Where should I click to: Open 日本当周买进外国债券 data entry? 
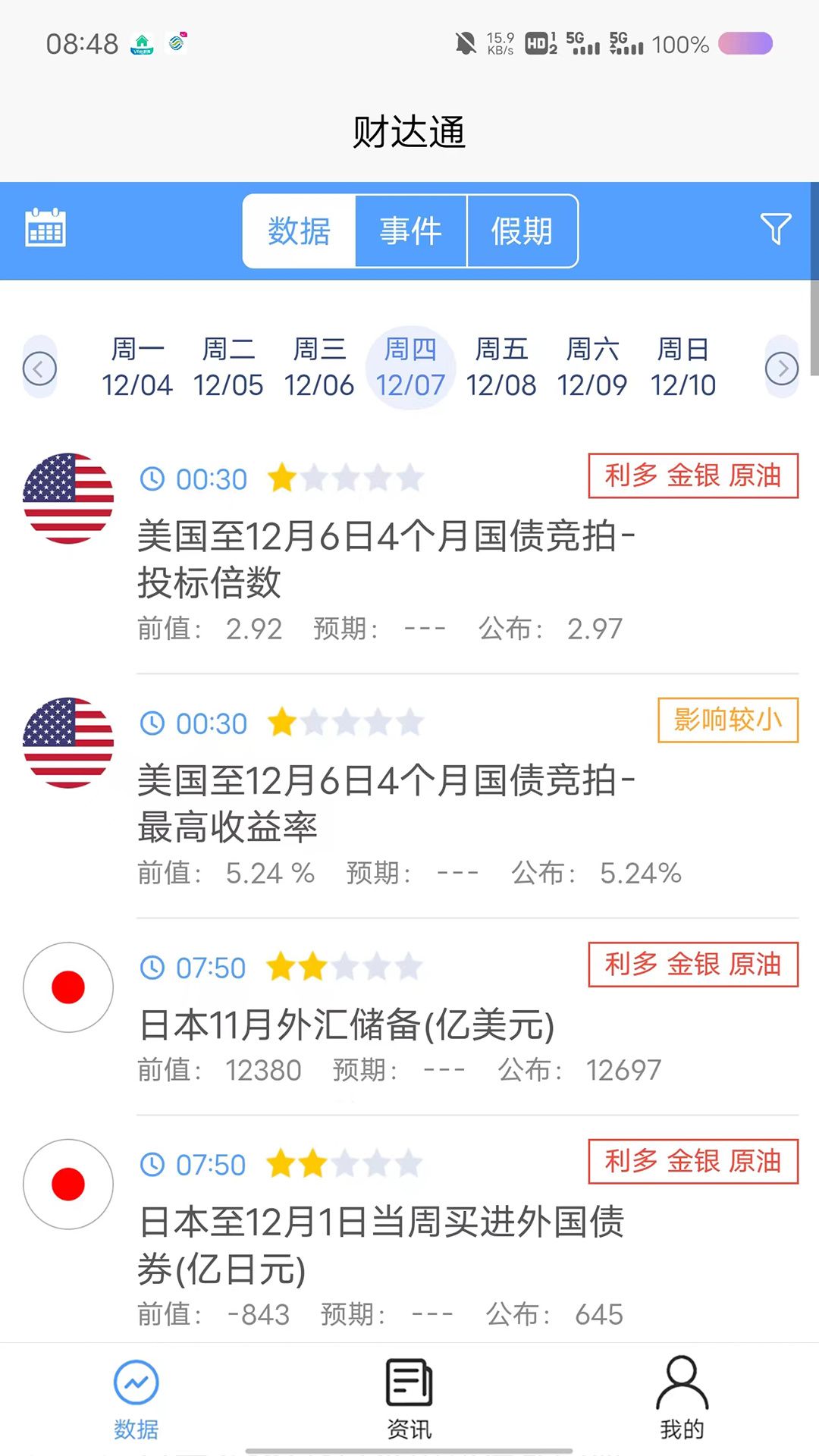[381, 1244]
